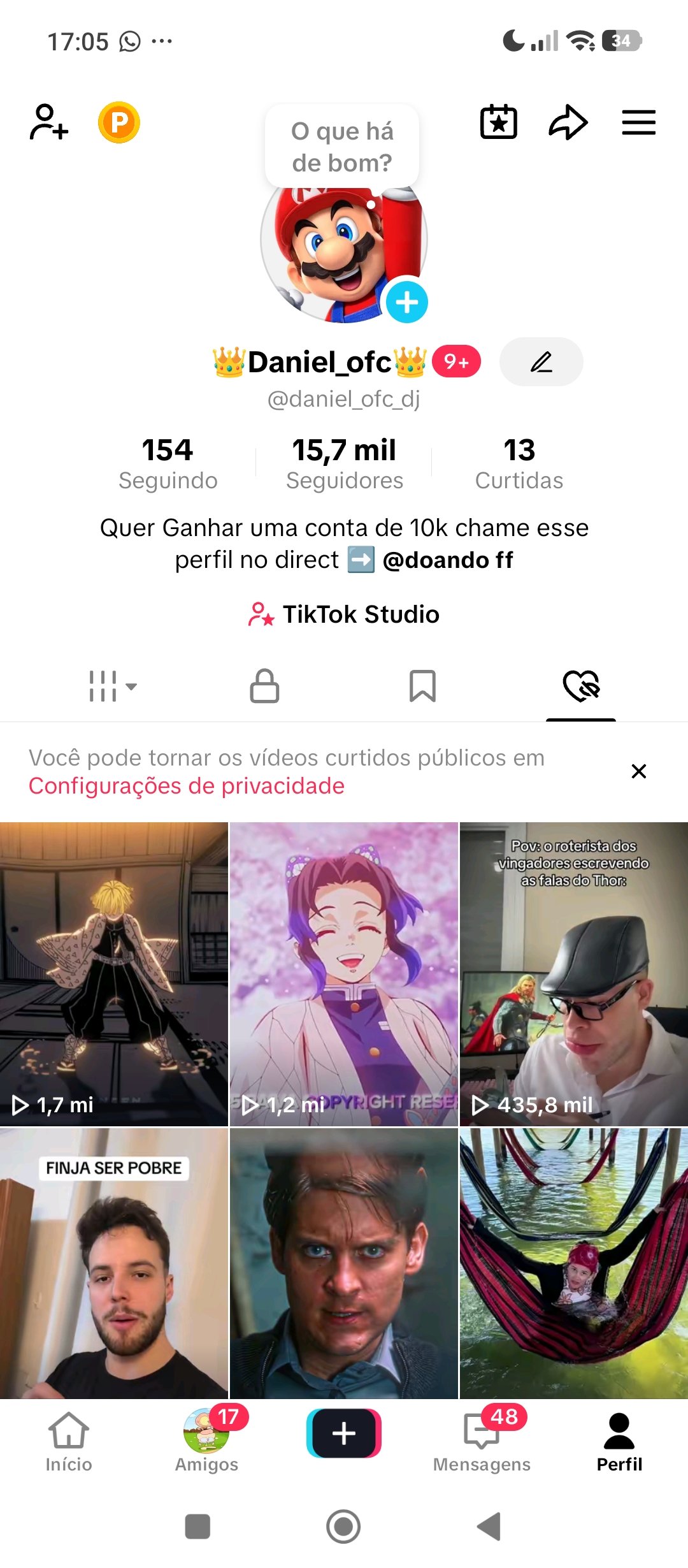Open the hamburger menu

point(638,122)
